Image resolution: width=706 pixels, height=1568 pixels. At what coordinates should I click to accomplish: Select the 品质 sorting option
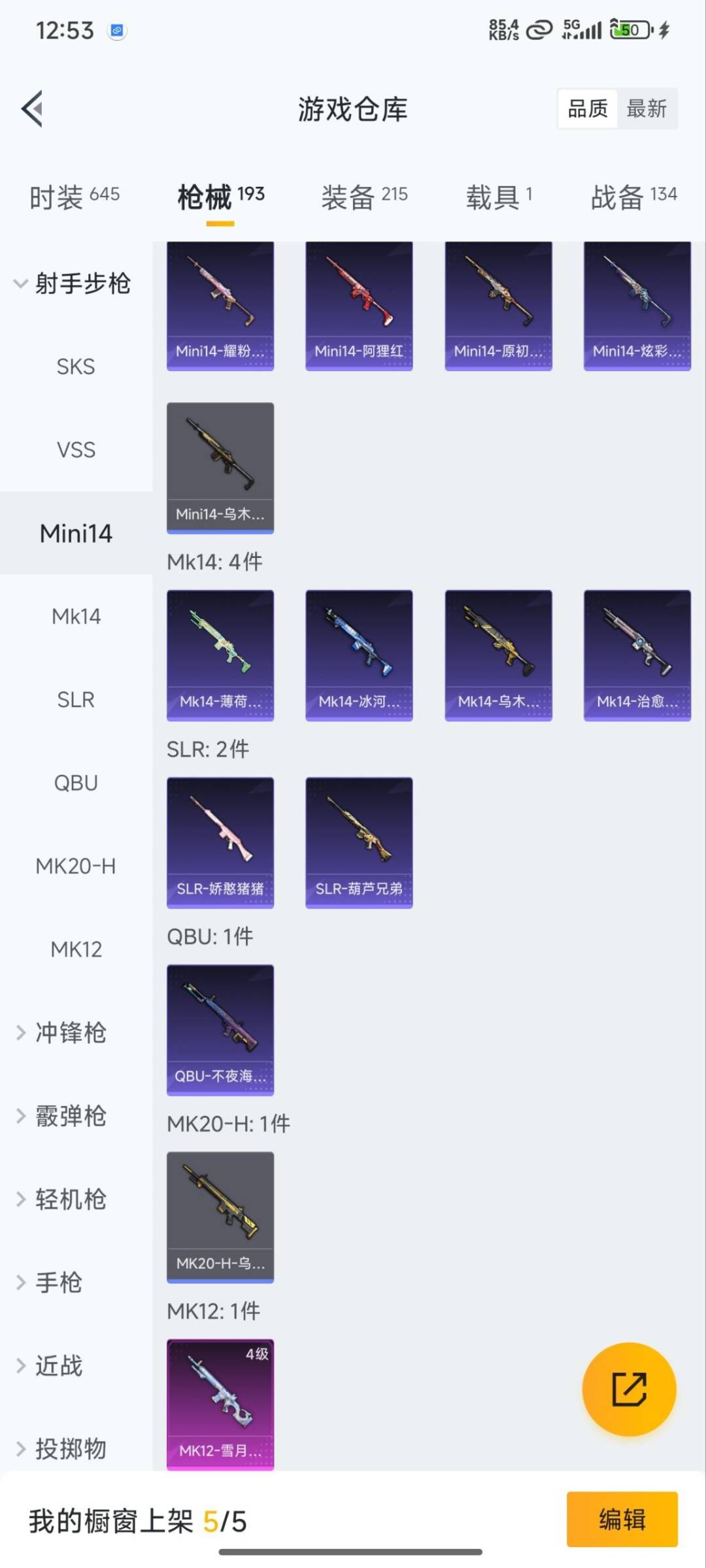(588, 108)
